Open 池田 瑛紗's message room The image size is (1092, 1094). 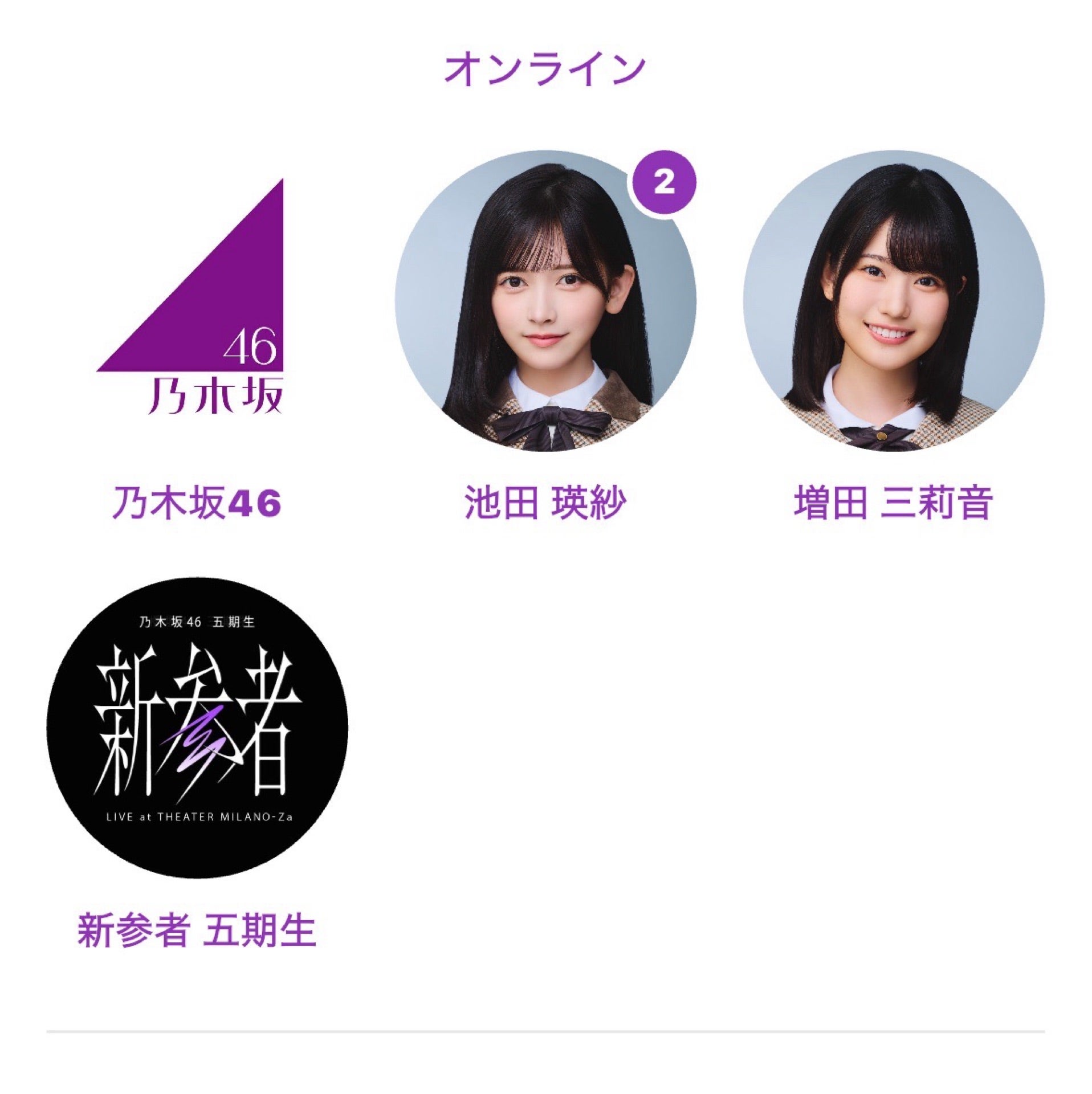click(545, 302)
